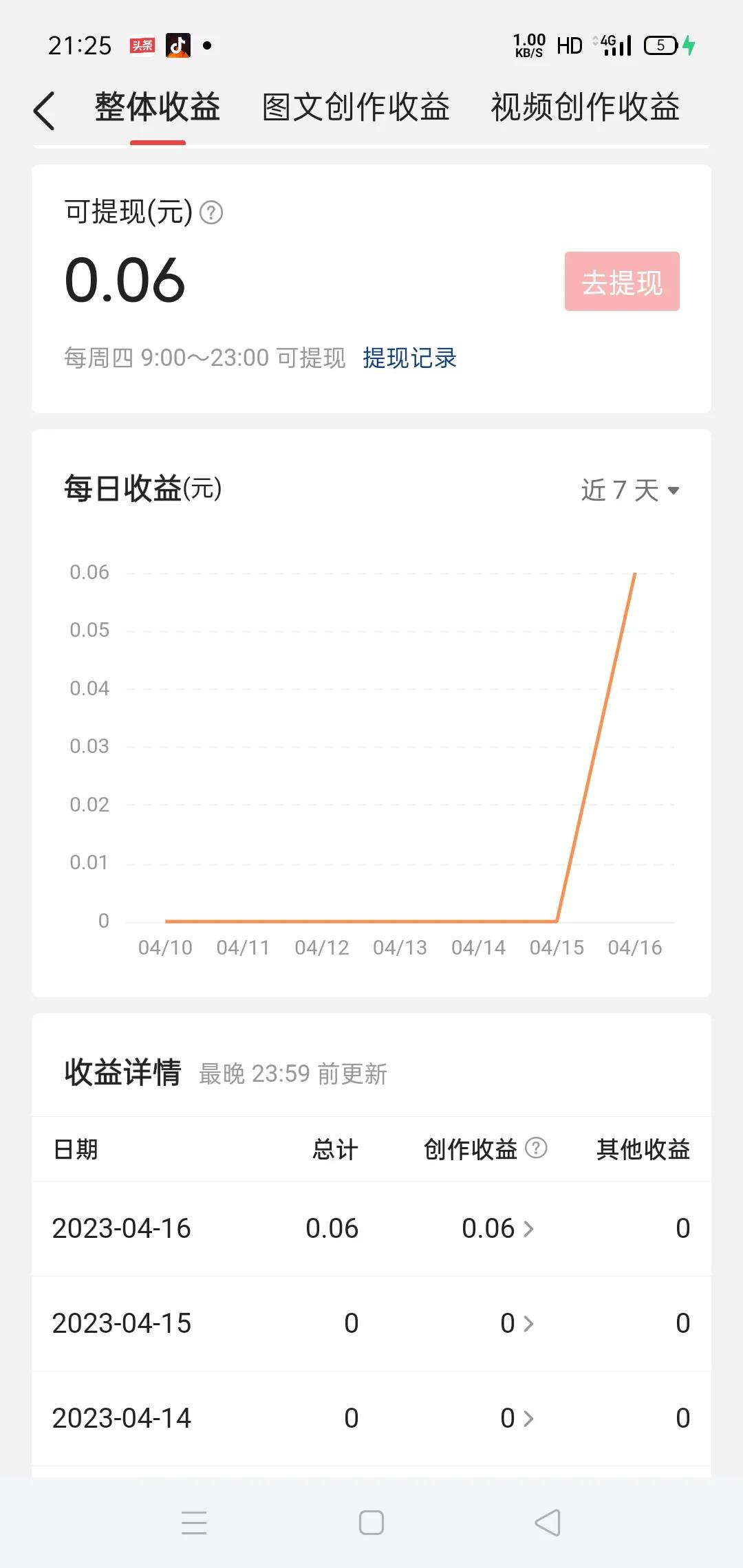Image resolution: width=743 pixels, height=1568 pixels.
Task: Open 创作收益 details for 2023-04-16
Action: point(498,1228)
